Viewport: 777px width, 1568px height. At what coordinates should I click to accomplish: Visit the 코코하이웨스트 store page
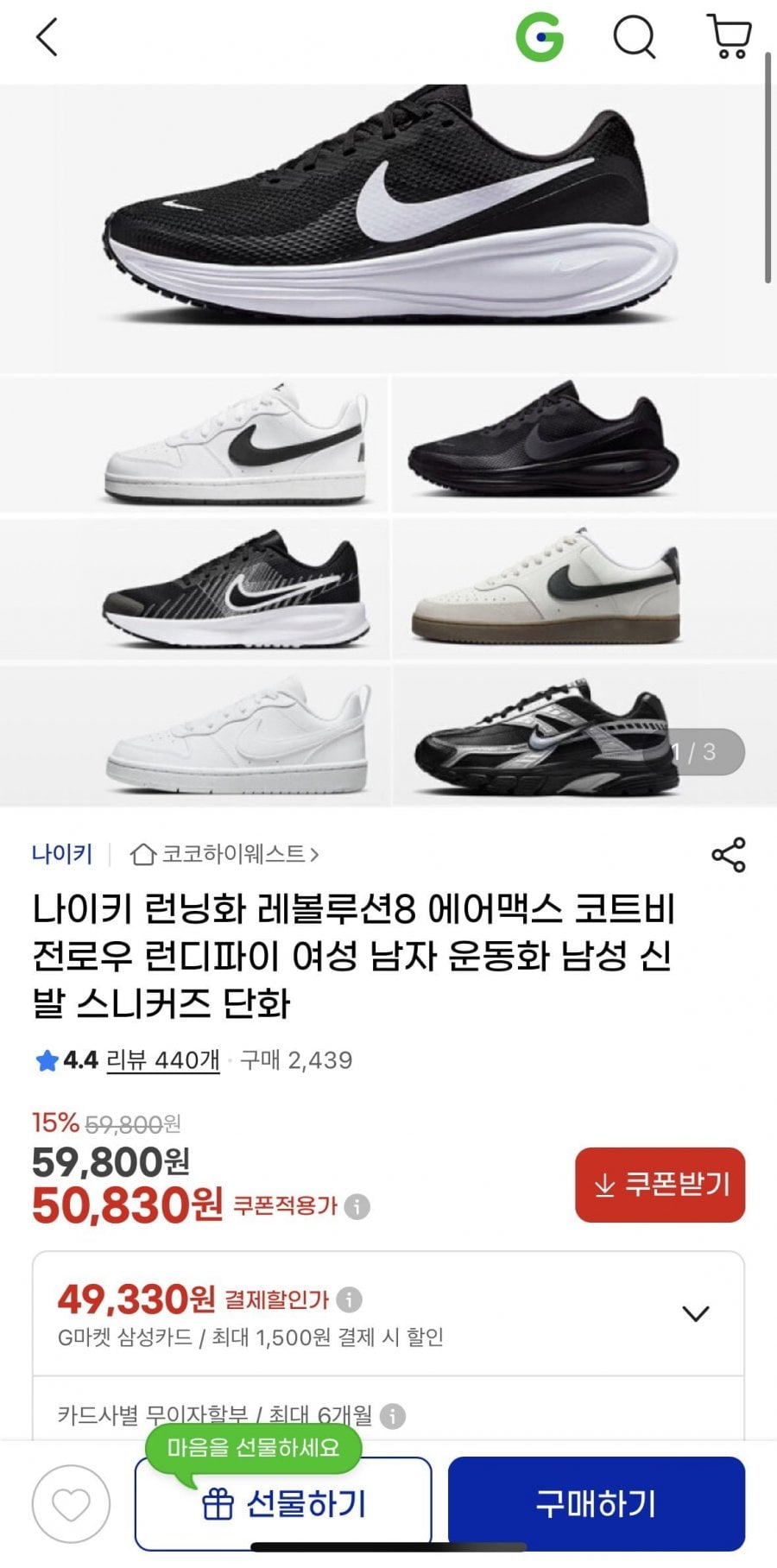coord(224,854)
